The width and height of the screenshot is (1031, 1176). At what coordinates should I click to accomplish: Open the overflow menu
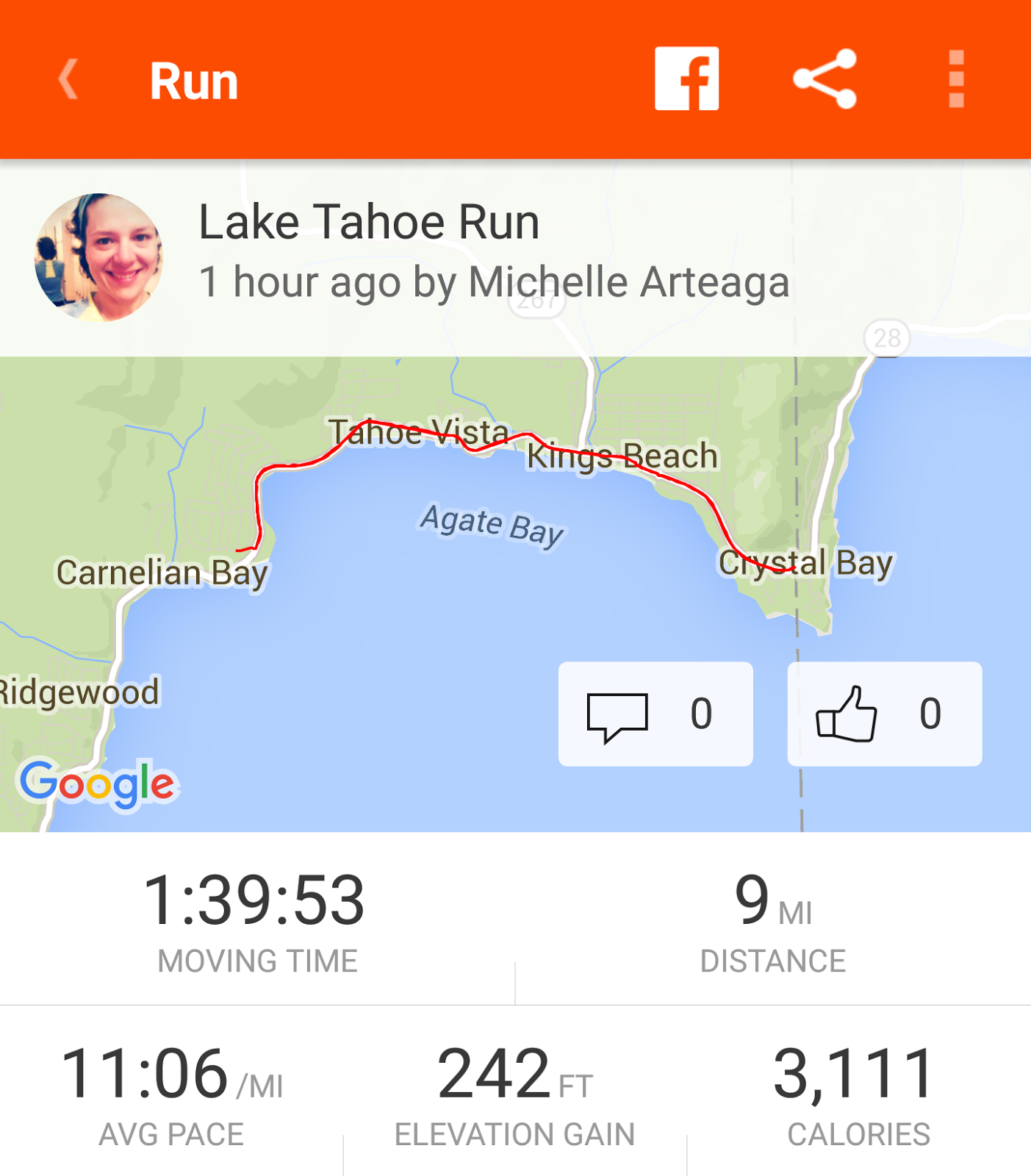click(956, 79)
